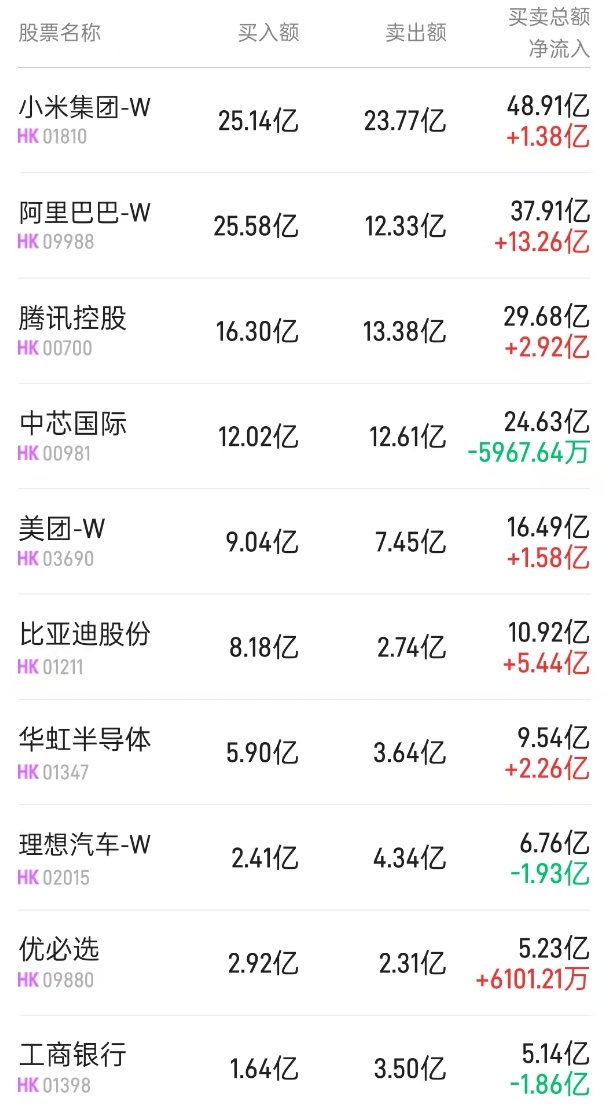Open the 优必选 stock row
This screenshot has height=1109, width=605.
pos(60,951)
